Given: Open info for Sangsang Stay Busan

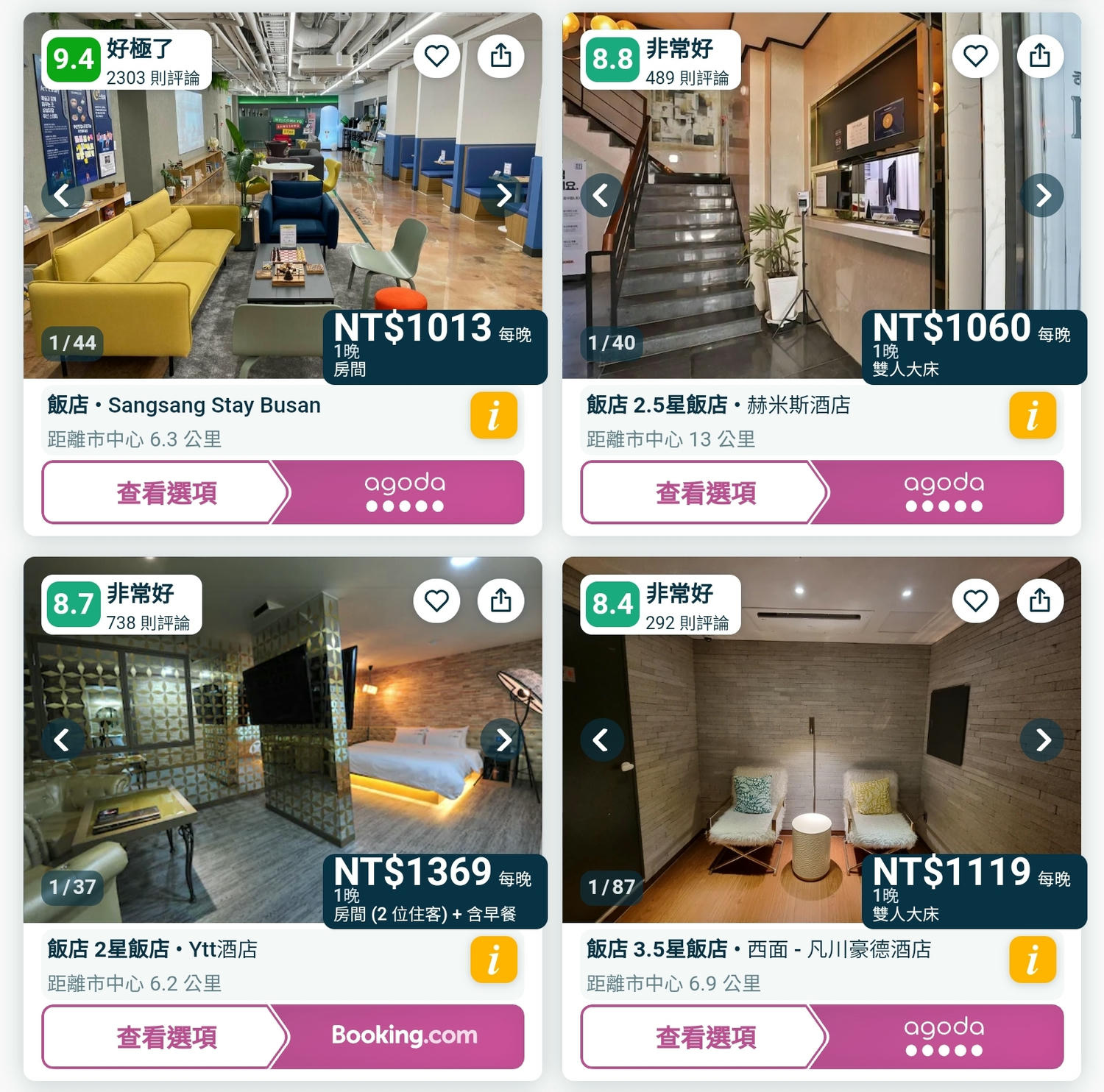Looking at the screenshot, I should (493, 415).
